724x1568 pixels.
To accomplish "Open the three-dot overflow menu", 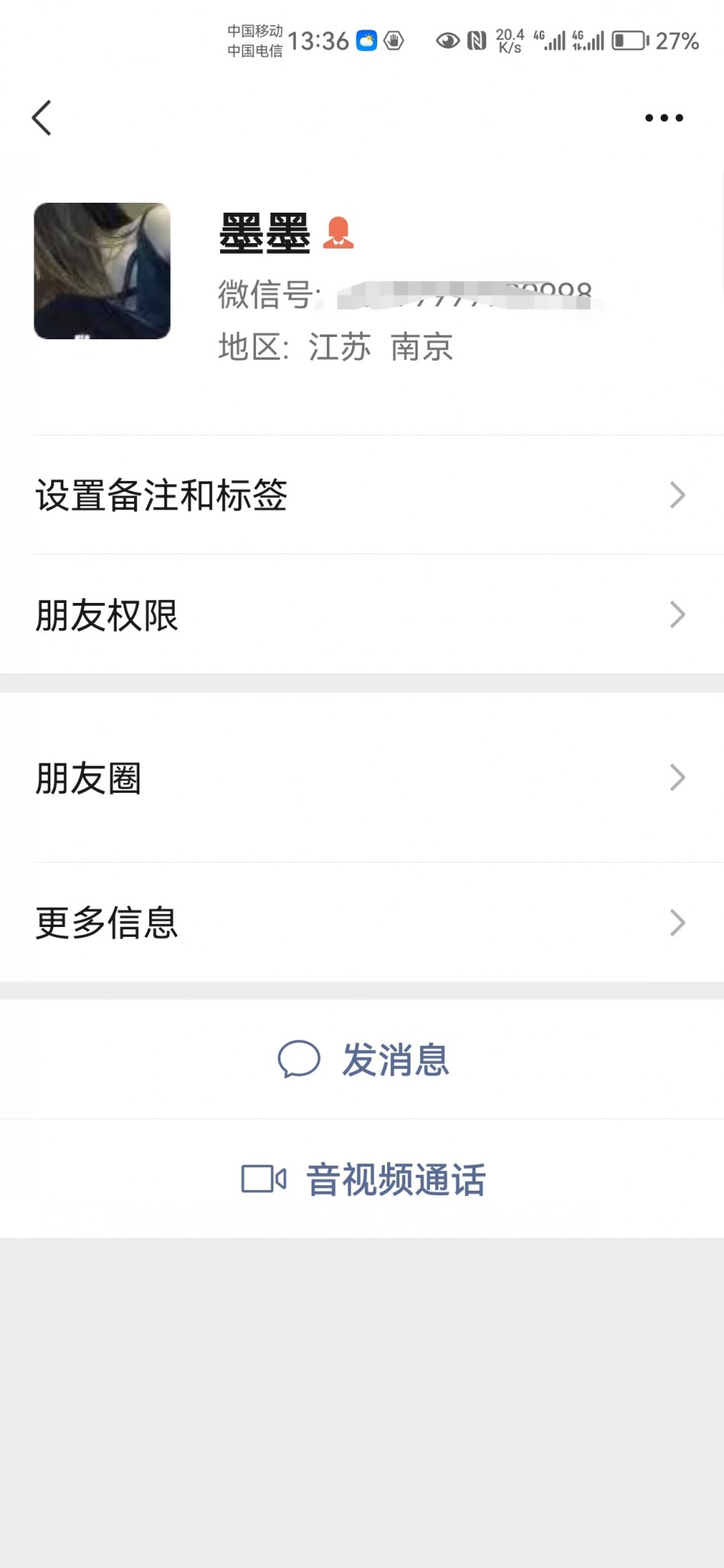I will tap(664, 118).
